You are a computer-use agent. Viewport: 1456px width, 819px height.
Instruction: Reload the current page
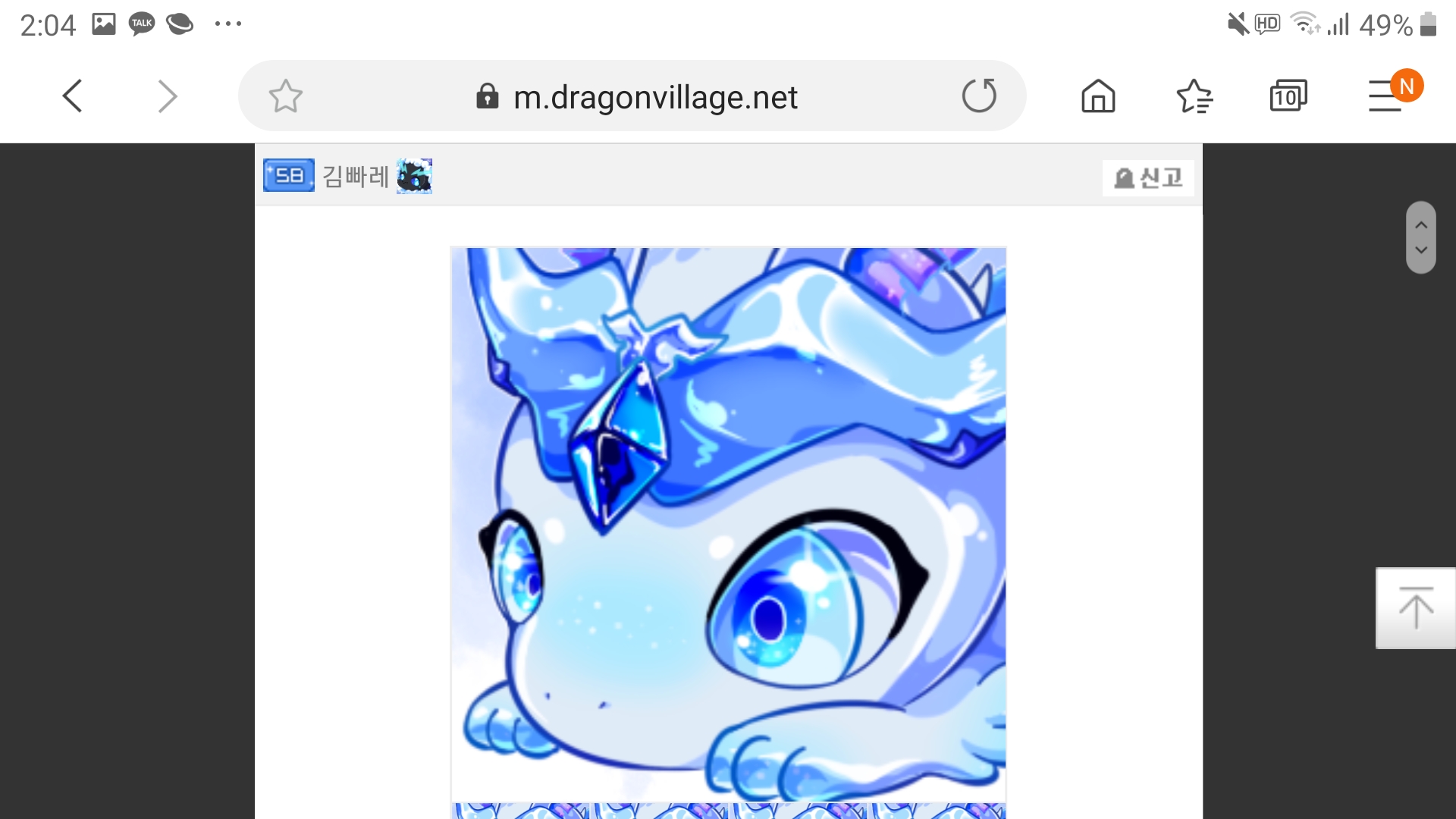pyautogui.click(x=979, y=96)
